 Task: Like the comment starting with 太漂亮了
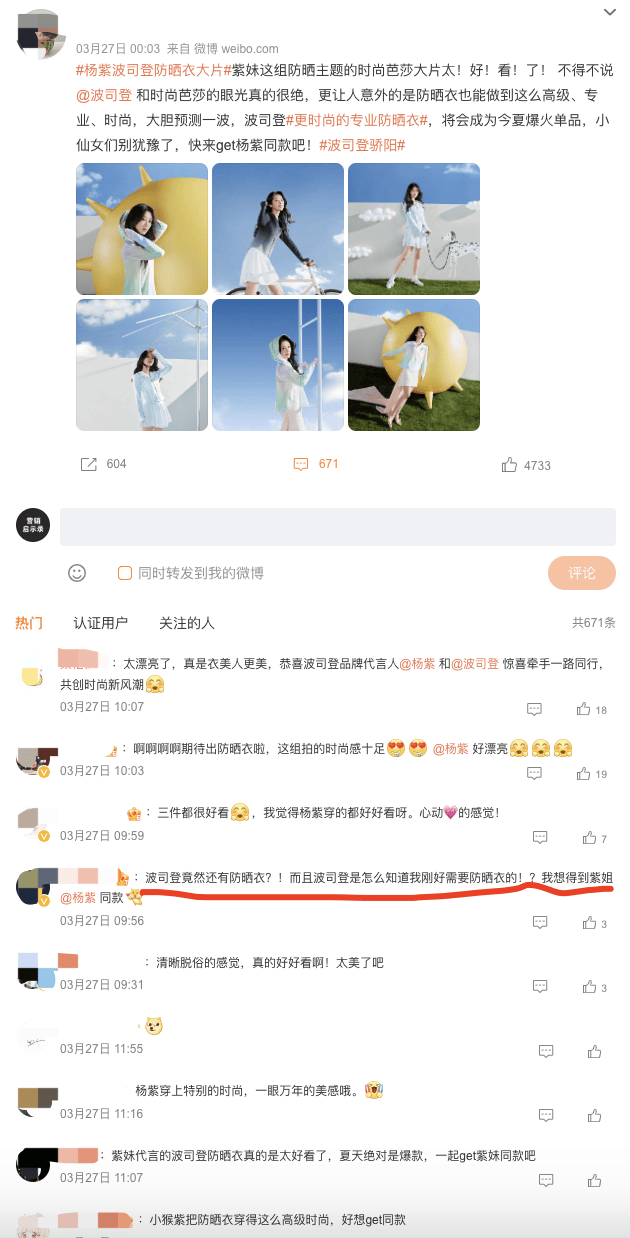pos(583,709)
